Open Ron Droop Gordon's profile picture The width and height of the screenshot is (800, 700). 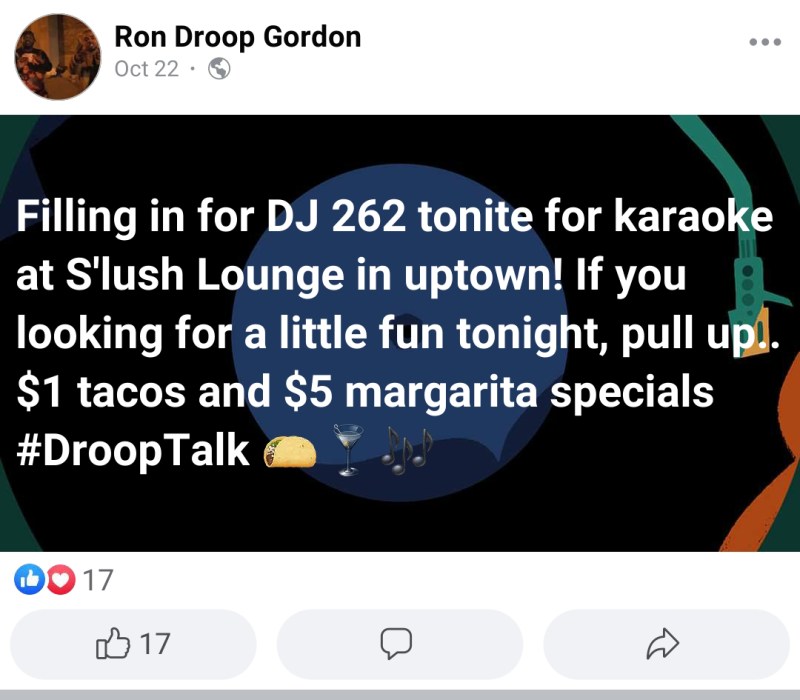tap(57, 57)
